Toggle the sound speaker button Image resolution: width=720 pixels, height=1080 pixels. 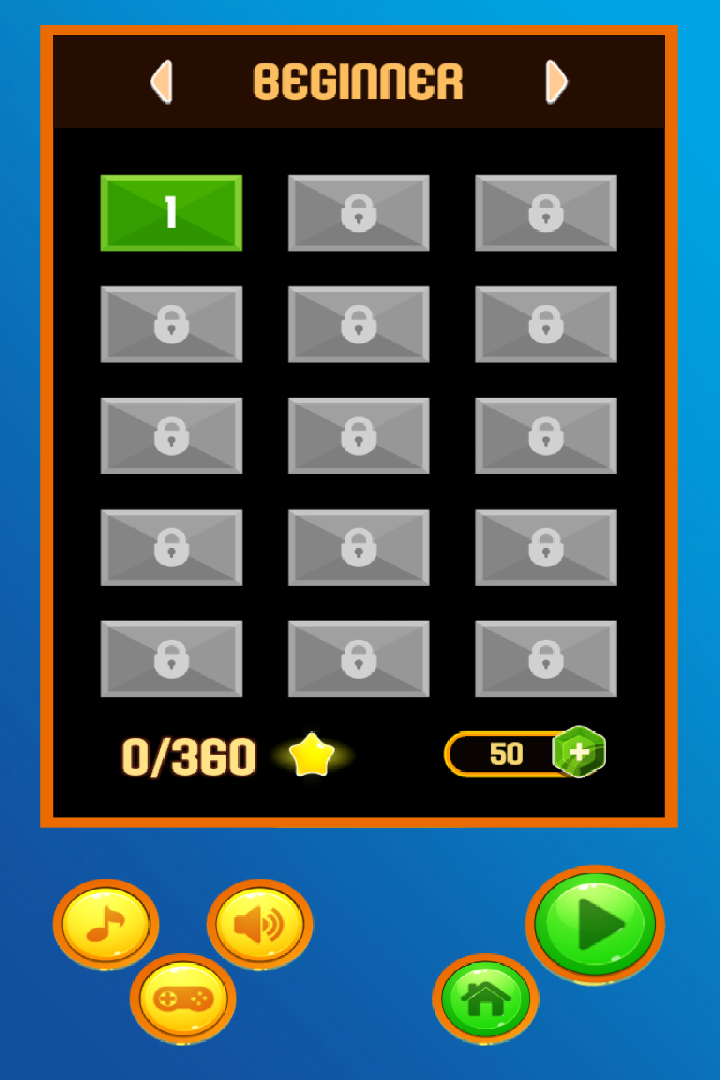259,925
